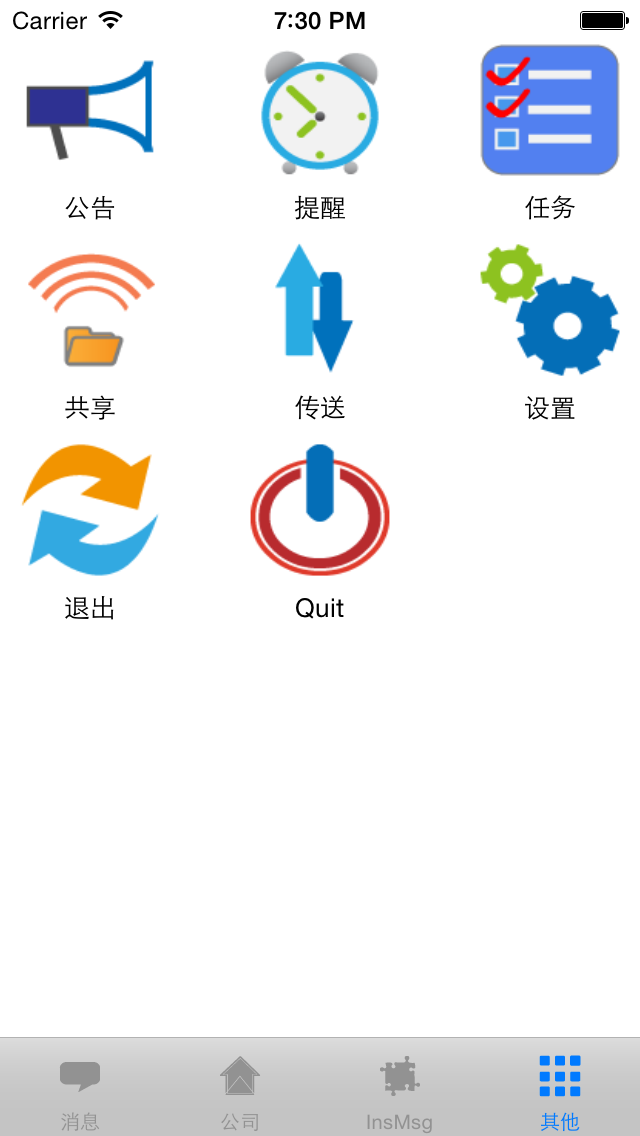640x1136 pixels.
Task: Open 设置 settings gears
Action: coord(550,310)
